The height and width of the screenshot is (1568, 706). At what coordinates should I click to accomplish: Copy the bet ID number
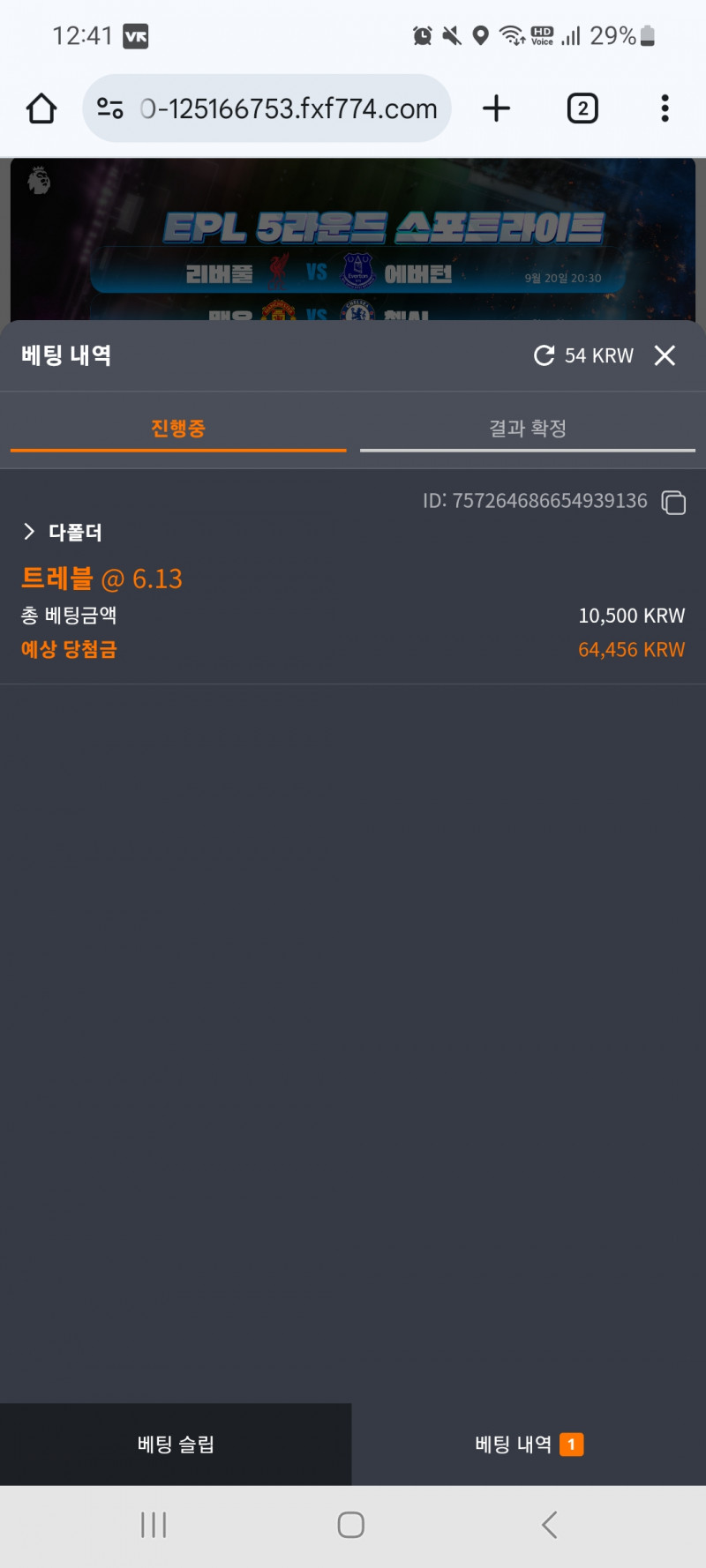(674, 503)
